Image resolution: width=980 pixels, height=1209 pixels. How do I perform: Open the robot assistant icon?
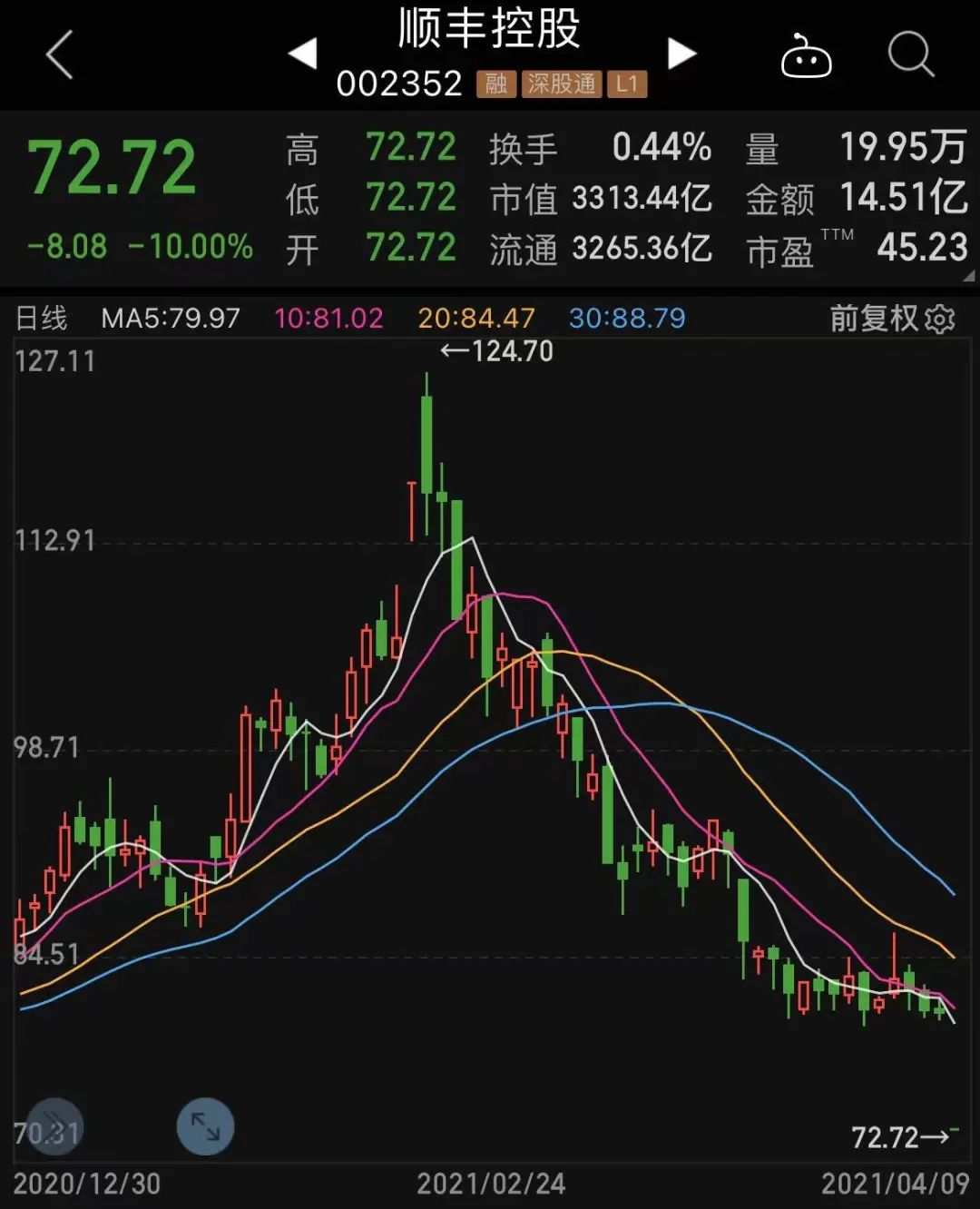(806, 56)
